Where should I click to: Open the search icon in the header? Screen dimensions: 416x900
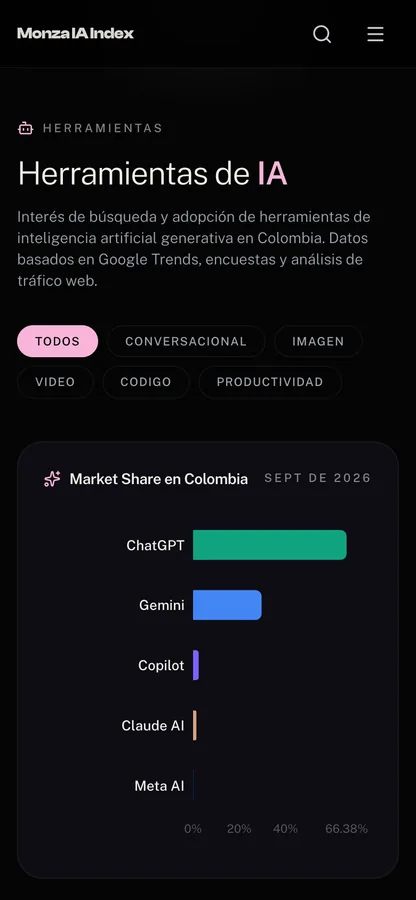pos(322,34)
